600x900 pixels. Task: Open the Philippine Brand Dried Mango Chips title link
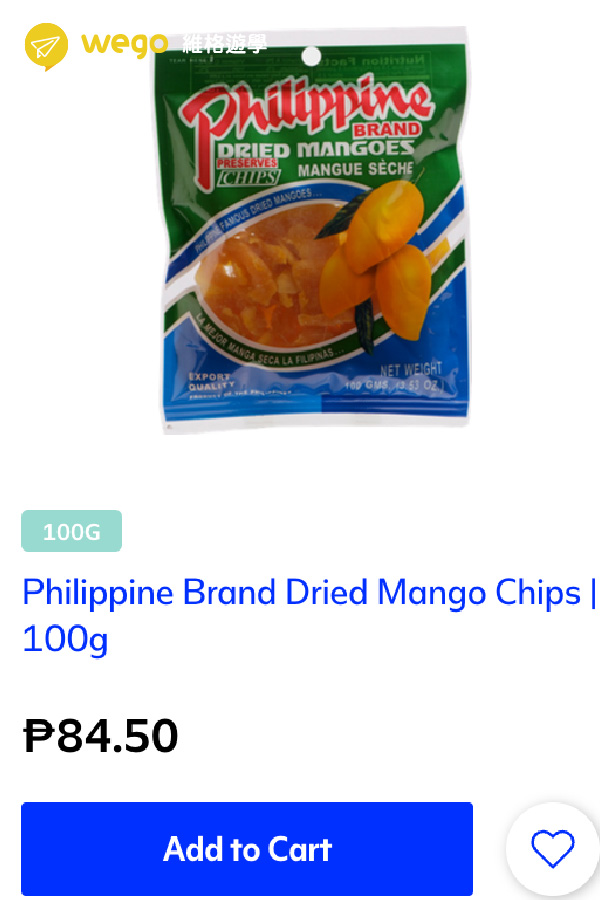300,614
